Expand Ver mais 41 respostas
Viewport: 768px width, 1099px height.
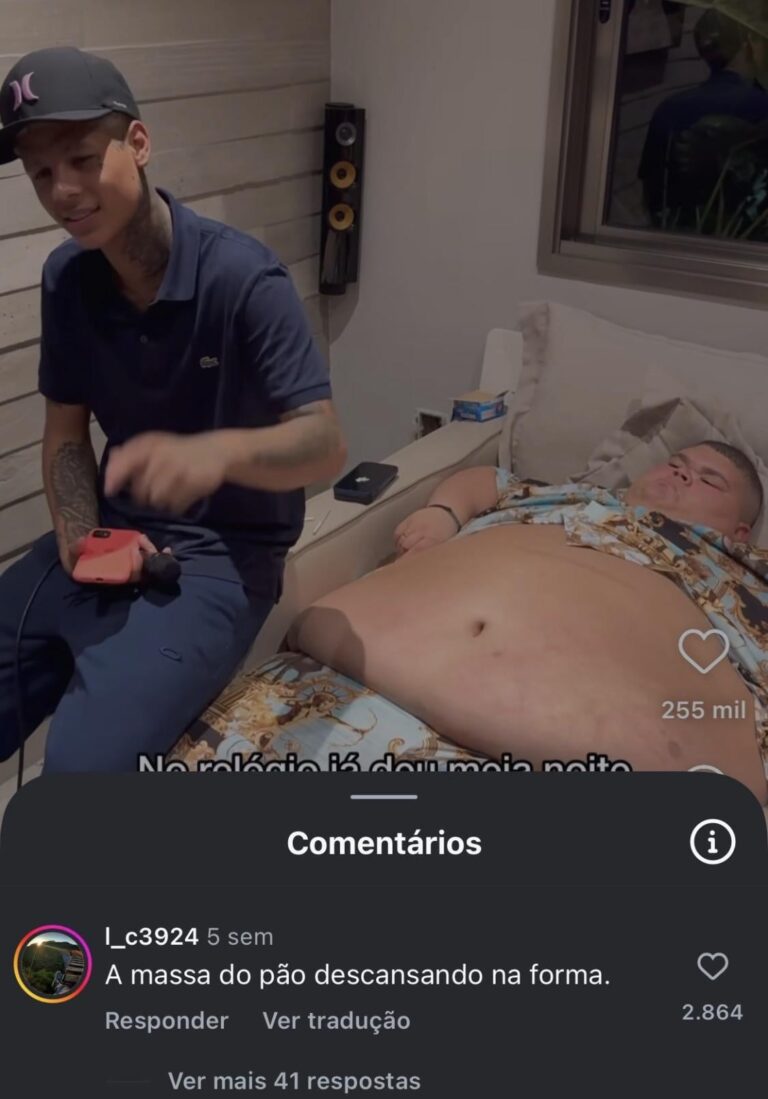[294, 1081]
